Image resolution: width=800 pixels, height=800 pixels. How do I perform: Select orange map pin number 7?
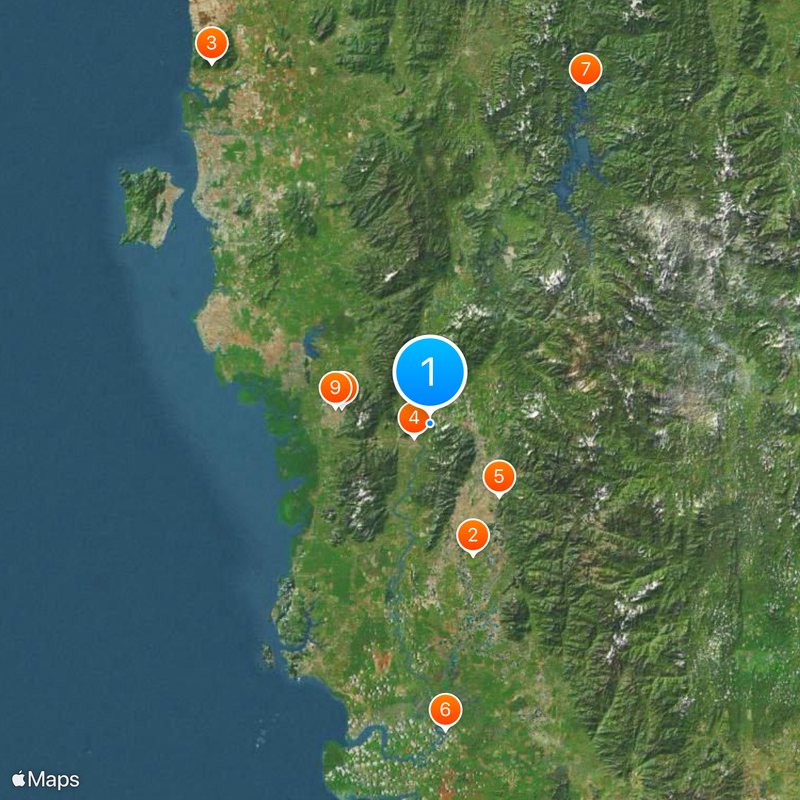[586, 70]
